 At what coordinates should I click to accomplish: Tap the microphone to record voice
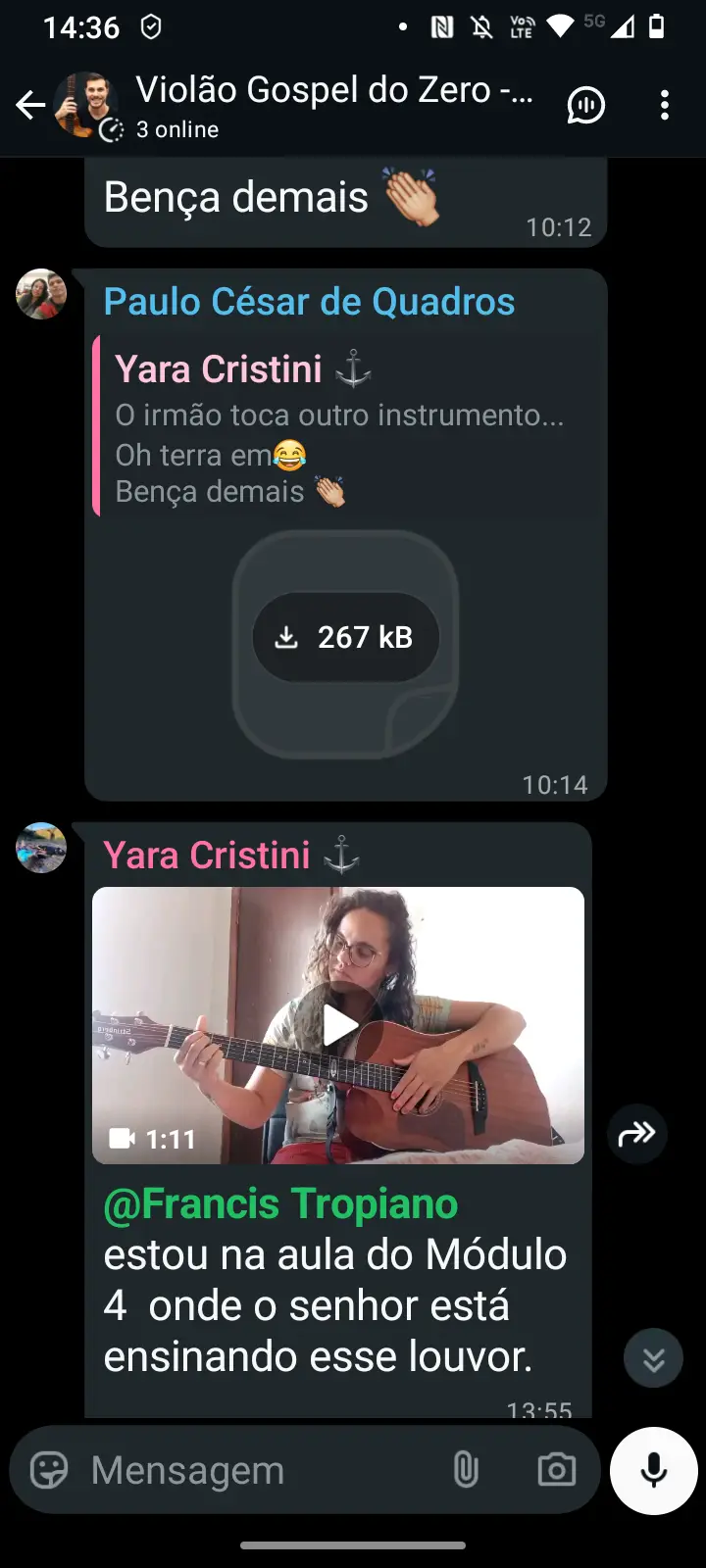coord(653,1470)
